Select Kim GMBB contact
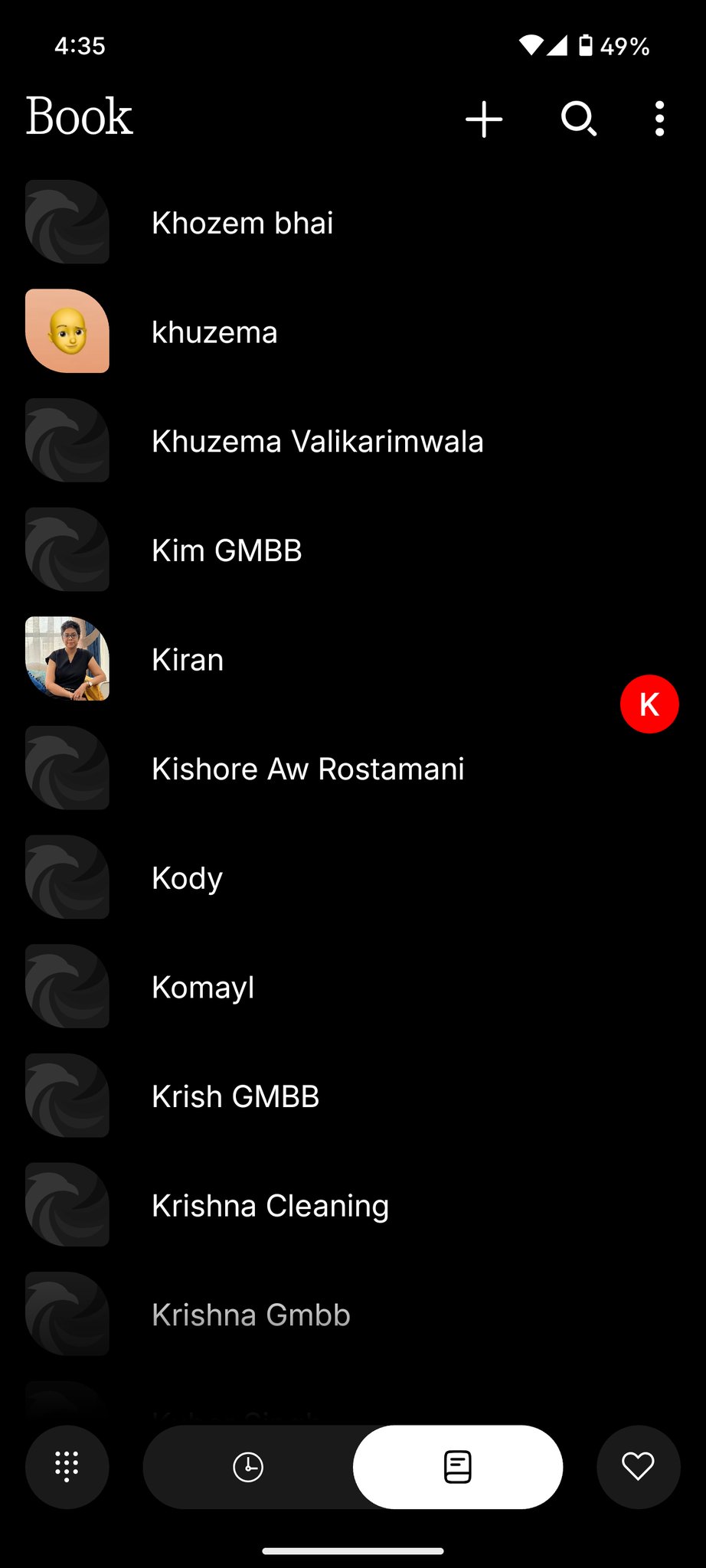 click(227, 550)
